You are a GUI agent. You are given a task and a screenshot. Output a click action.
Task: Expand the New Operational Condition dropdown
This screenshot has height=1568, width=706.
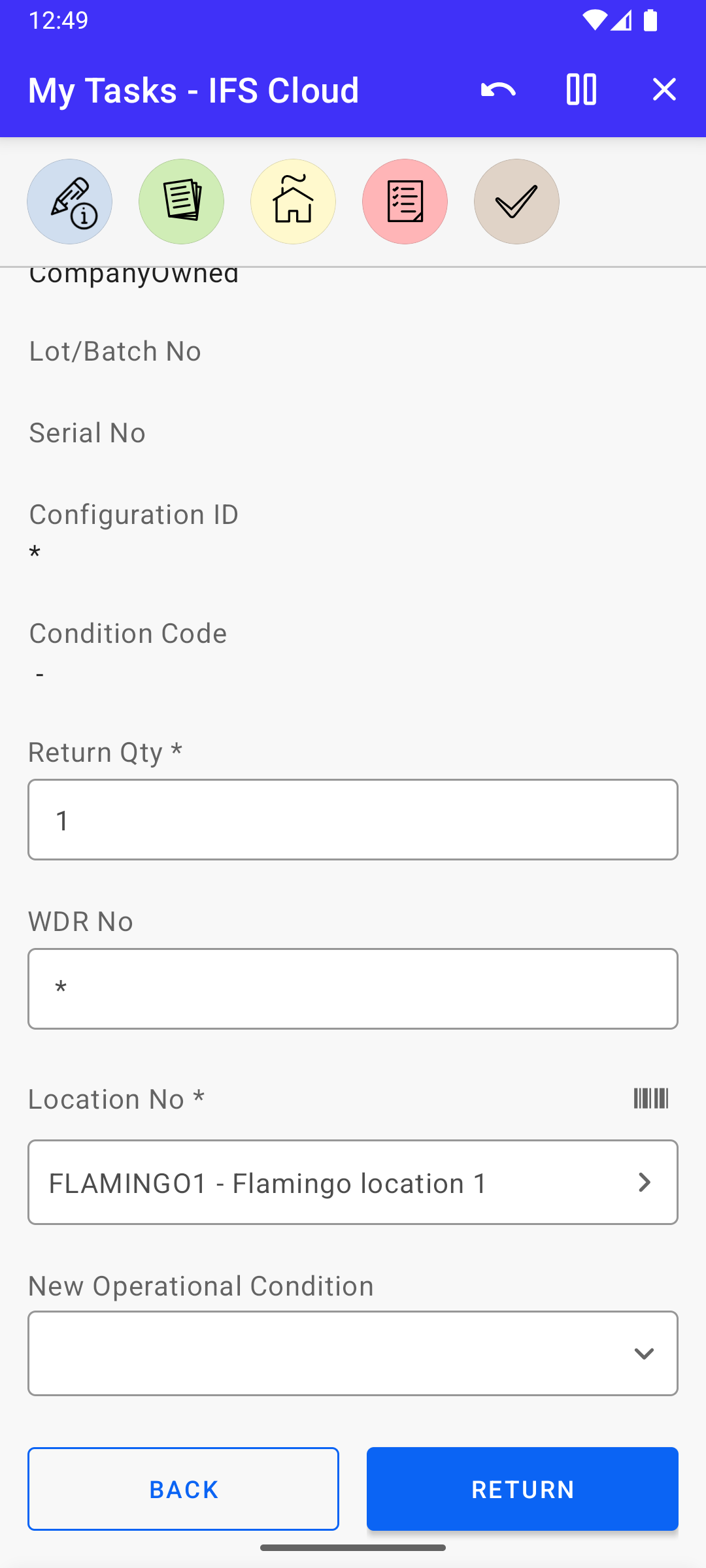pos(353,1354)
